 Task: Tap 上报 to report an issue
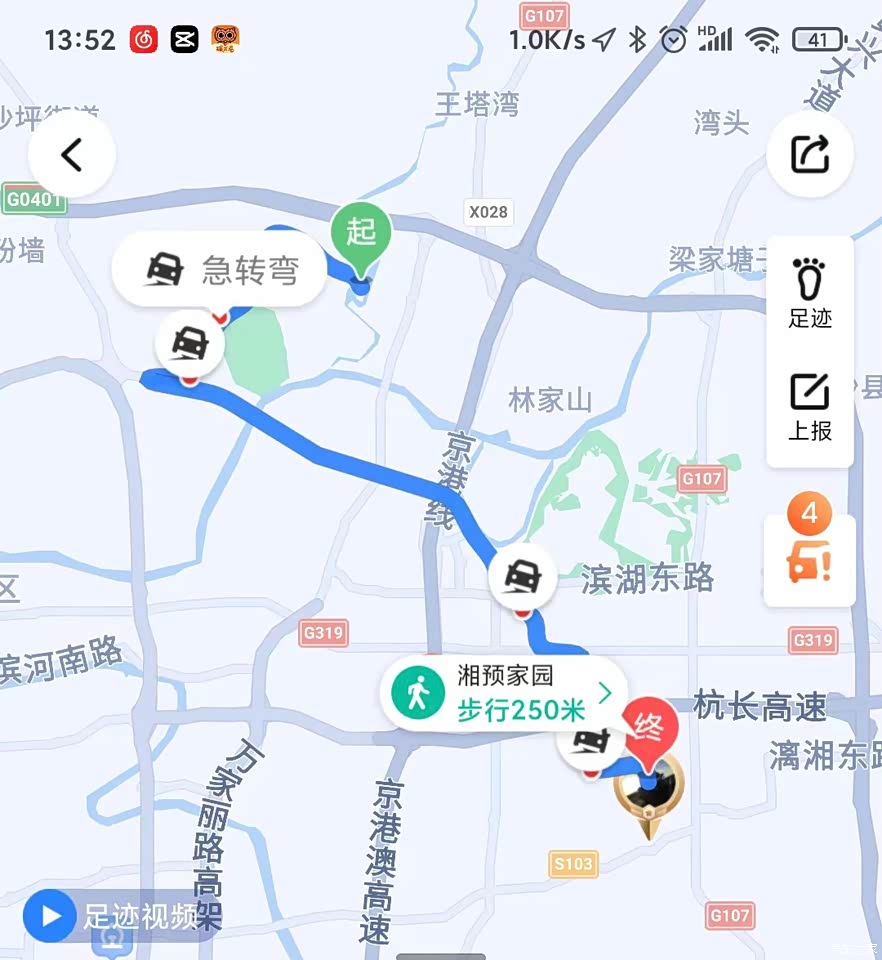[810, 407]
